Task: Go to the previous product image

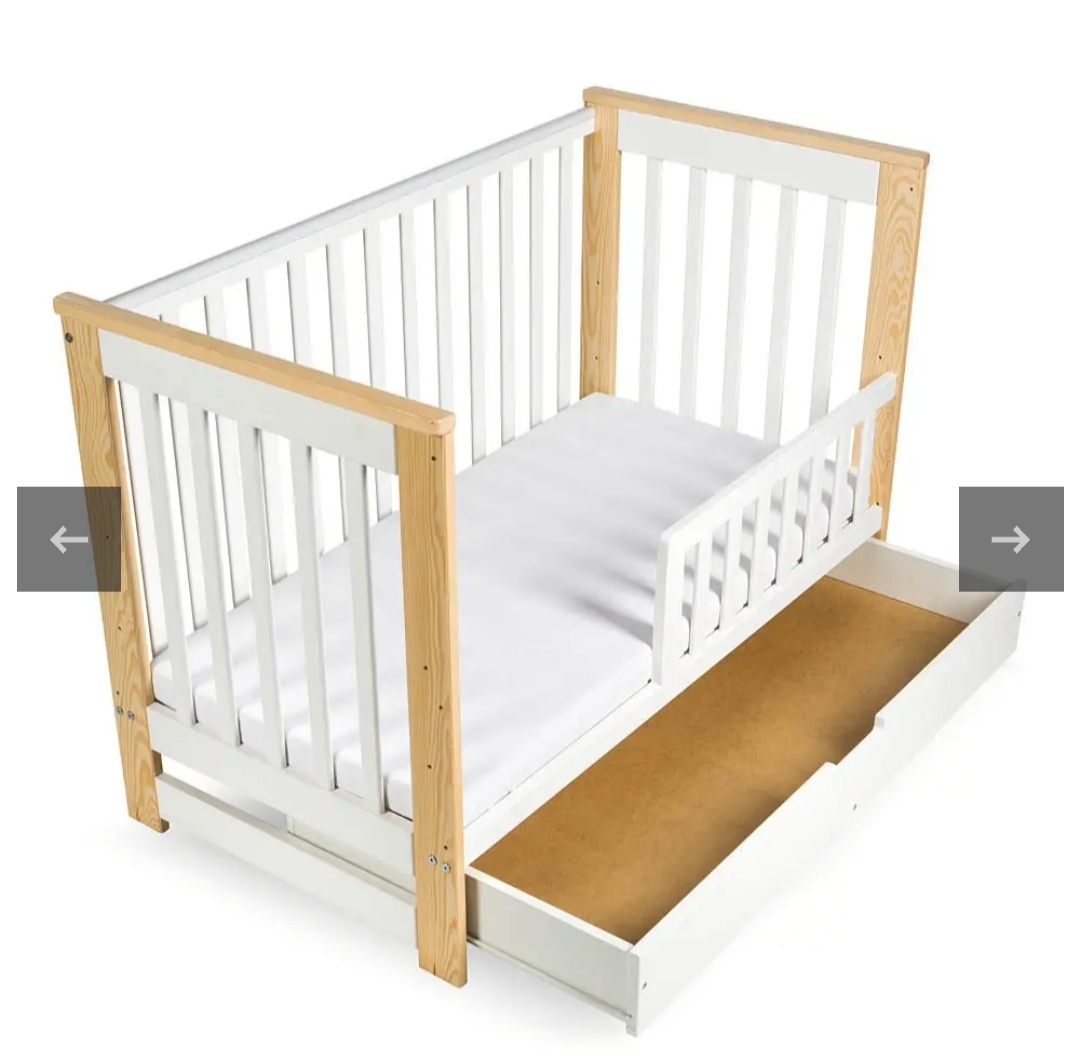Action: click(x=68, y=539)
